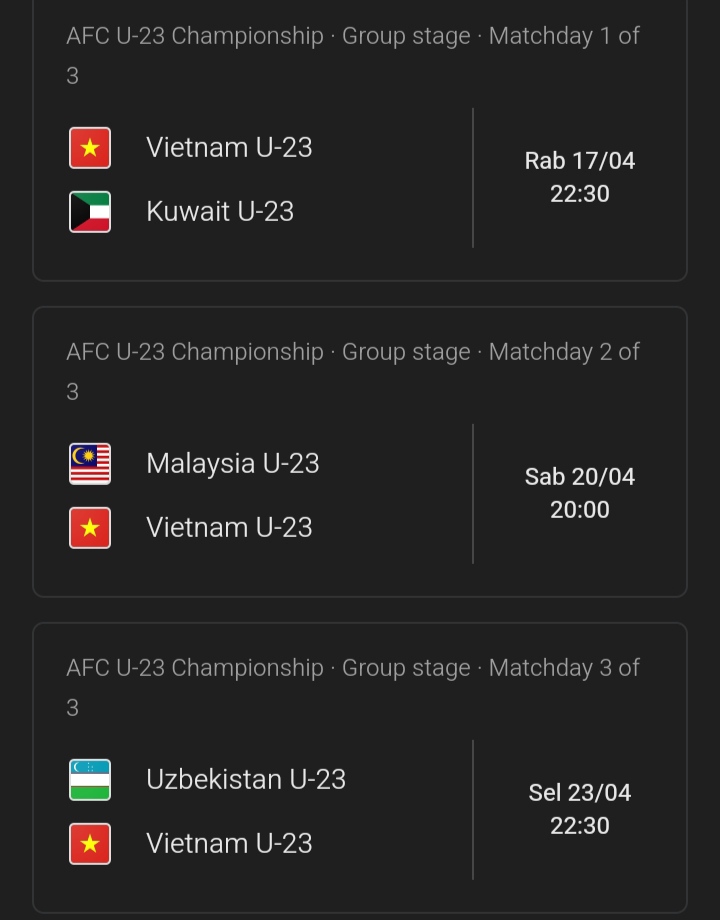Click the Sel 23/04 22:30 match time

[580, 809]
